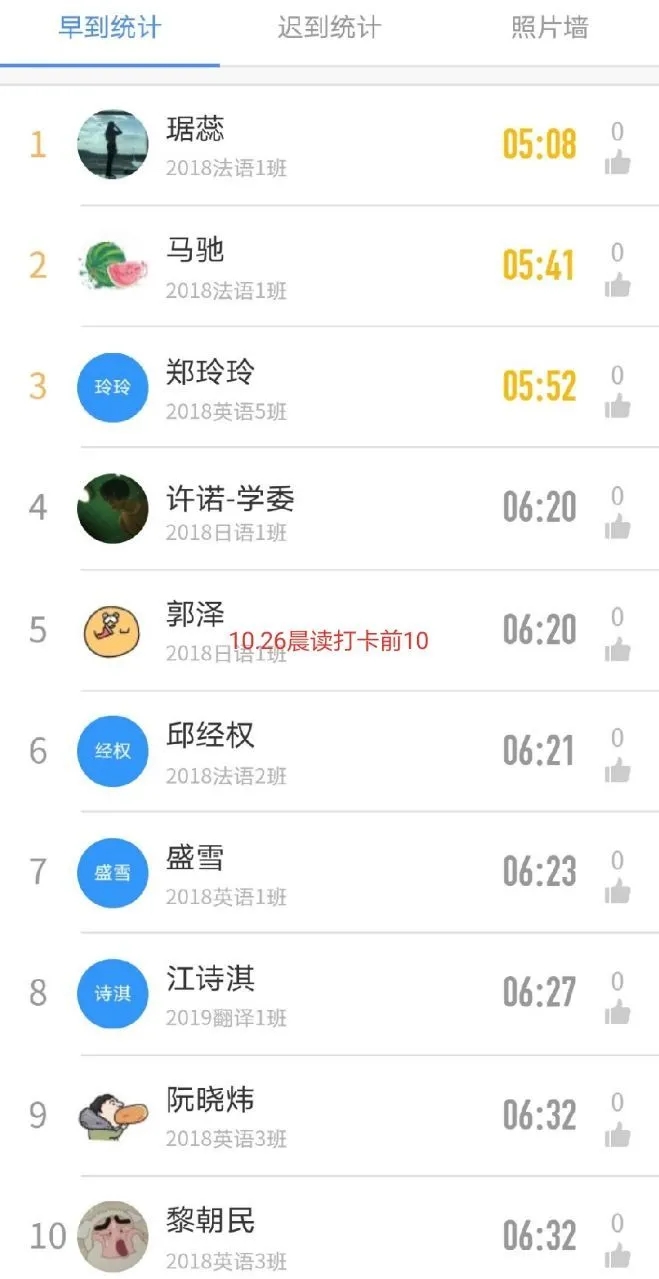Thumbs up 黎朝民's entry
The width and height of the screenshot is (659, 1279).
coord(618,1255)
